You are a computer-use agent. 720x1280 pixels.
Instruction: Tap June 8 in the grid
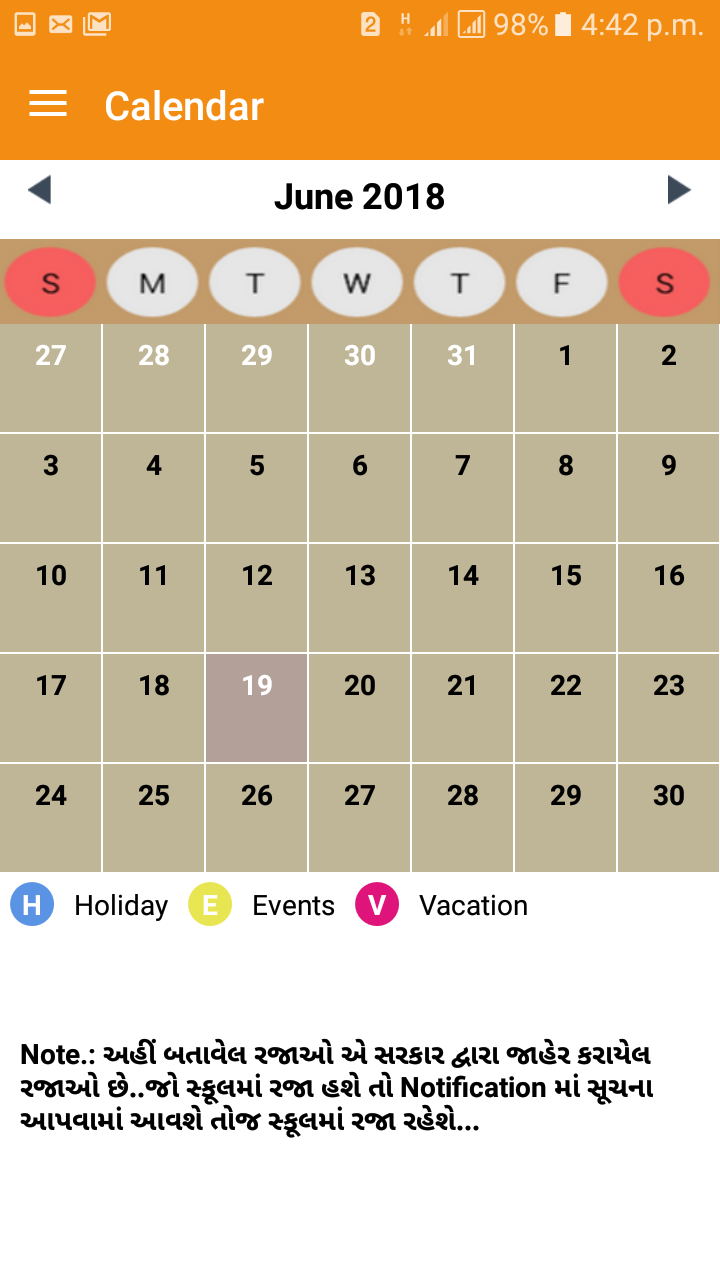pyautogui.click(x=565, y=487)
